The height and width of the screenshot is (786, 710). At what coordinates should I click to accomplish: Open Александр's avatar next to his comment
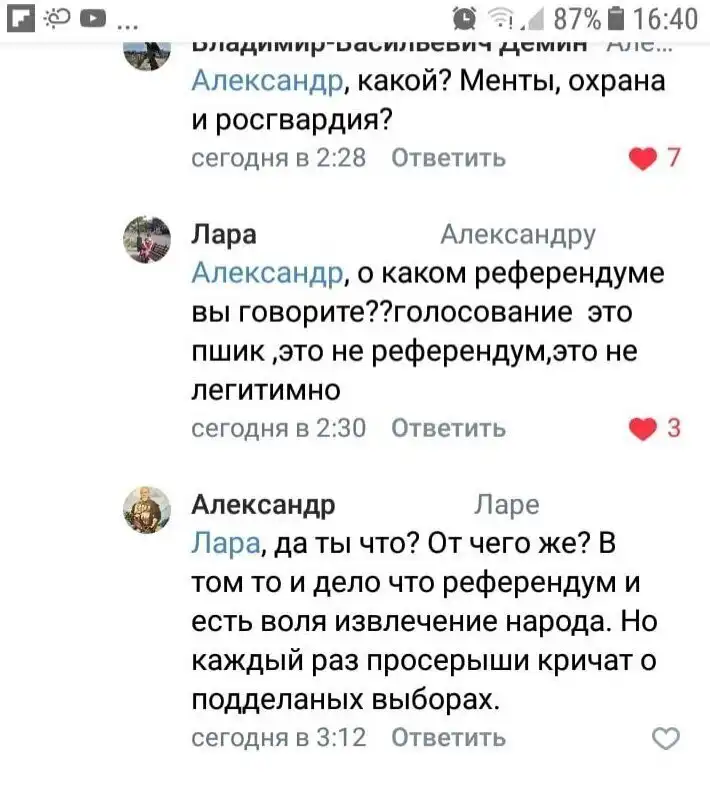coord(147,510)
